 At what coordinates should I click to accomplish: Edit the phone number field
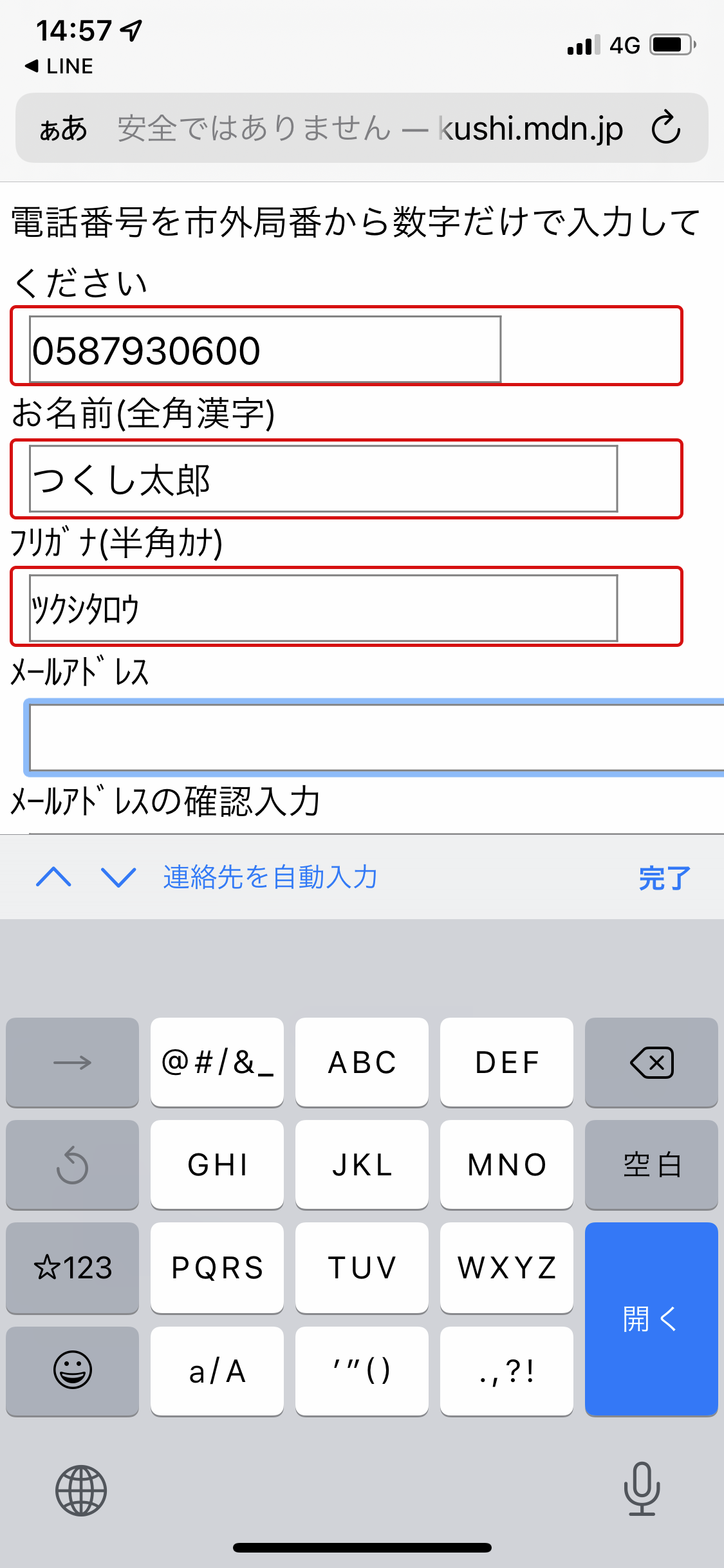point(265,350)
